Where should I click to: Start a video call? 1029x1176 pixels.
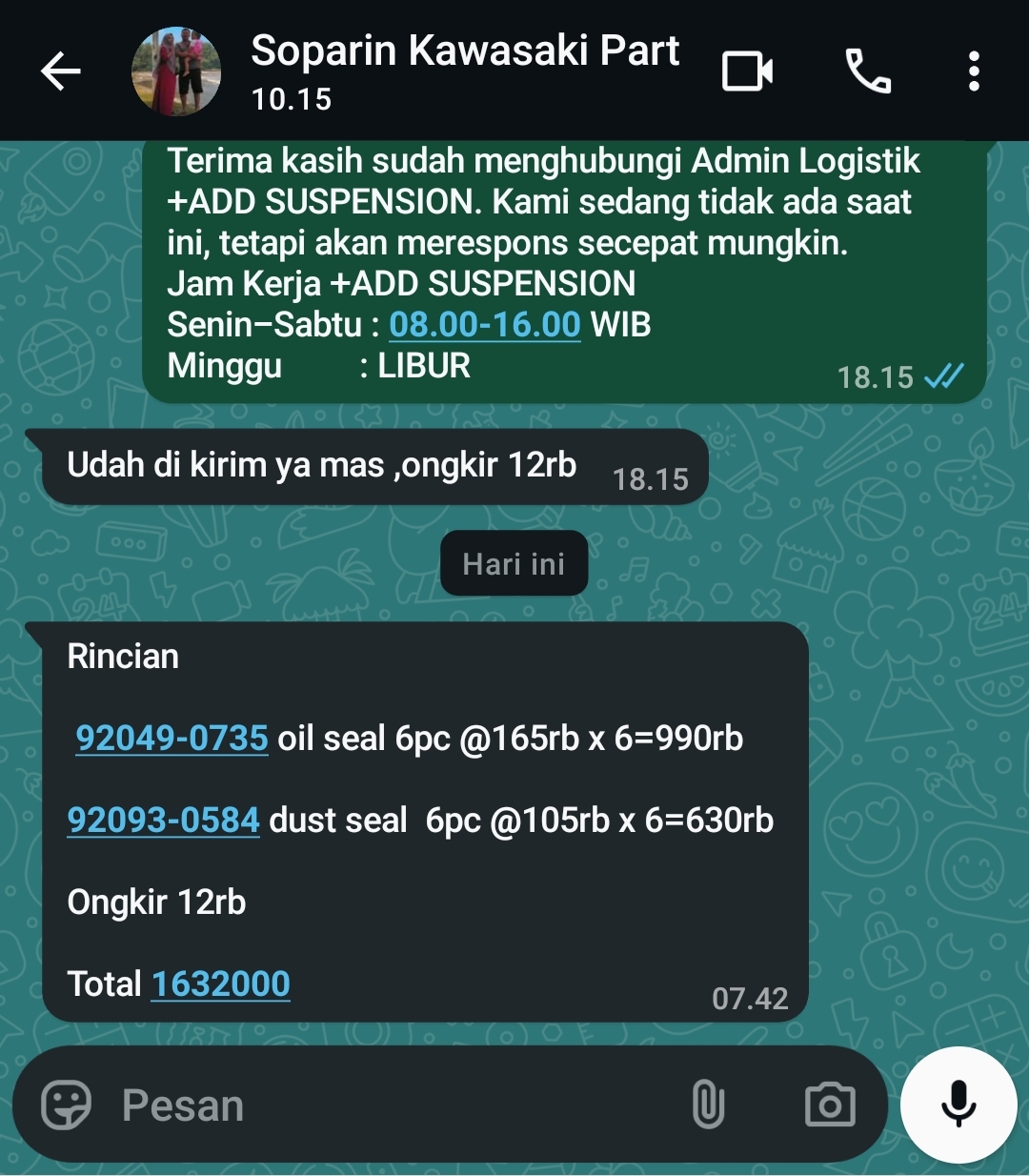747,71
